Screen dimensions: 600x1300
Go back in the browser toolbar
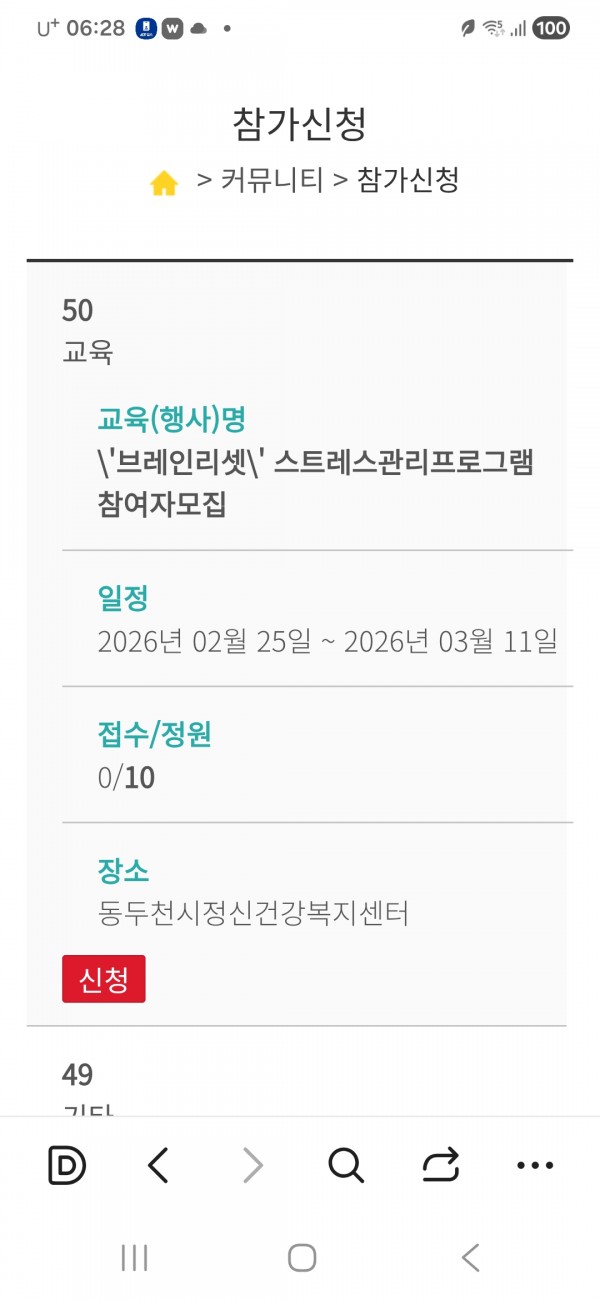pyautogui.click(x=158, y=1165)
